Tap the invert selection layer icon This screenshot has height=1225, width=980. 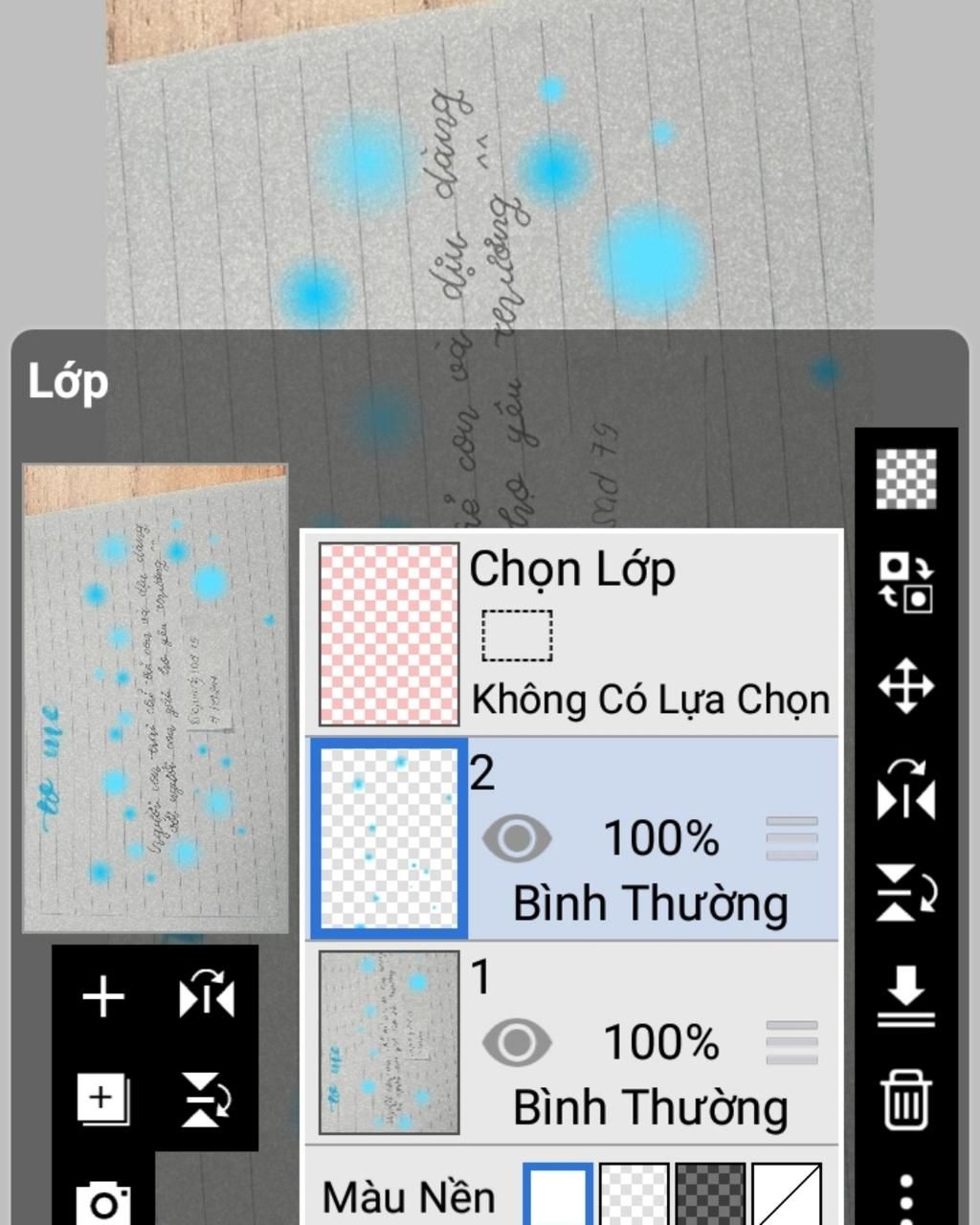[905, 582]
